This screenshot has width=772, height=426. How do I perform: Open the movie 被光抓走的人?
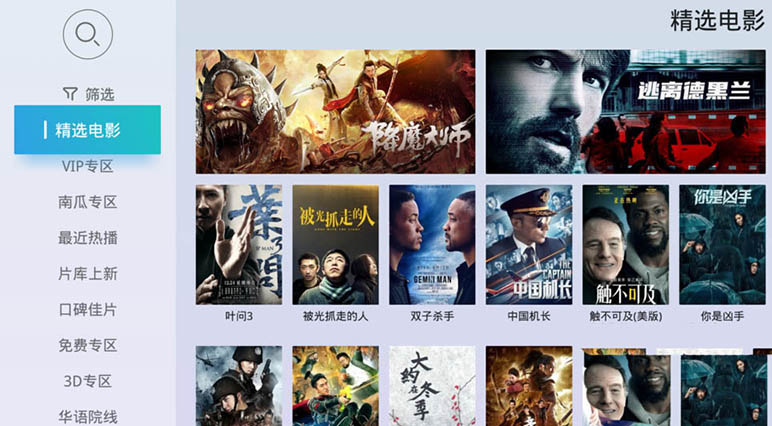[335, 245]
